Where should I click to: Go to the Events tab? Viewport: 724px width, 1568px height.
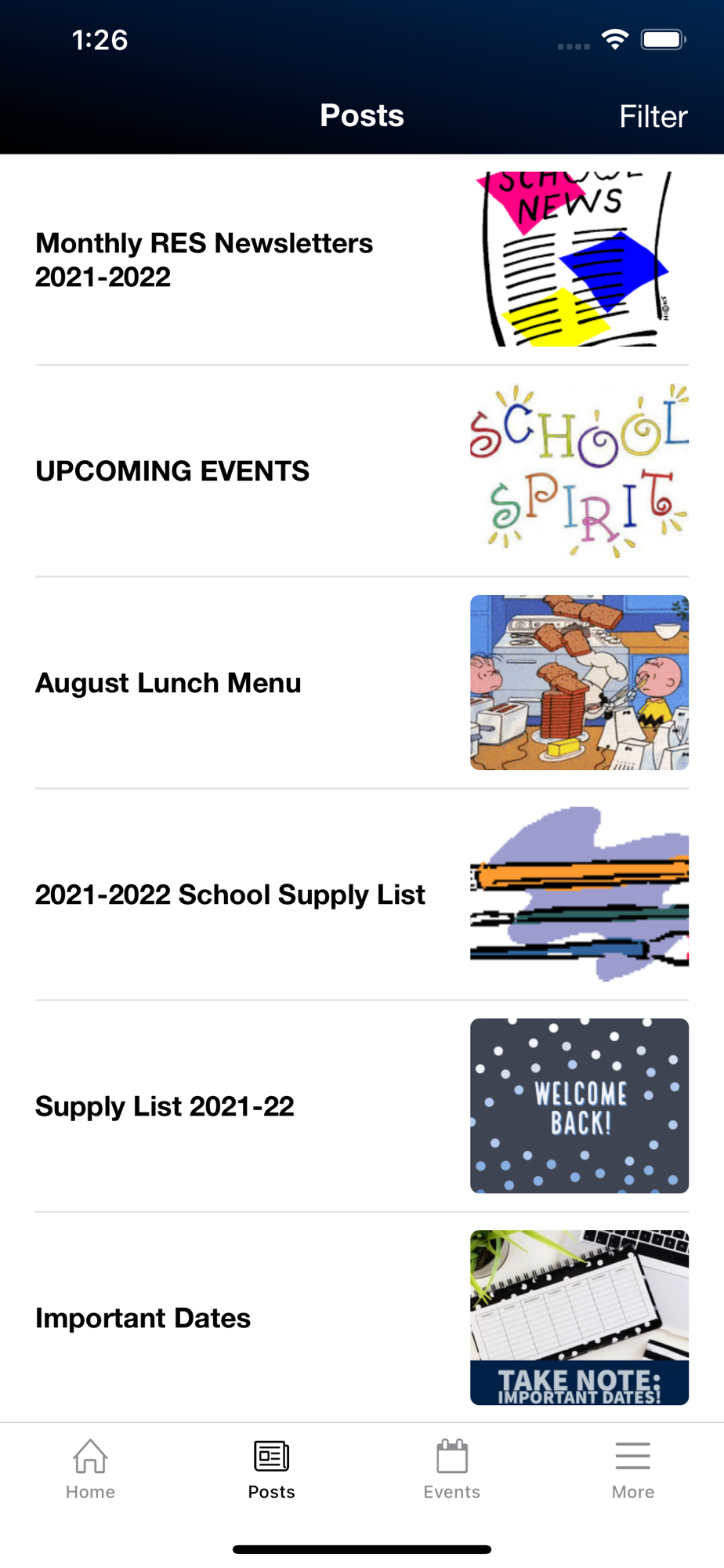pos(452,1470)
